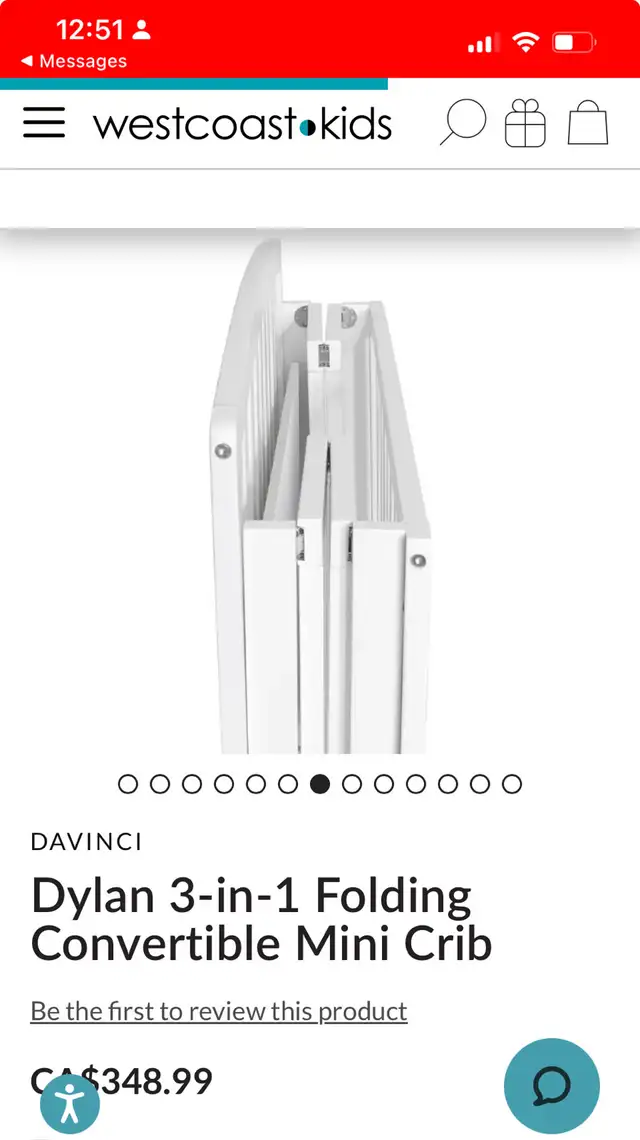The height and width of the screenshot is (1140, 640).
Task: Tap Be the first to review this product
Action: point(219,1011)
